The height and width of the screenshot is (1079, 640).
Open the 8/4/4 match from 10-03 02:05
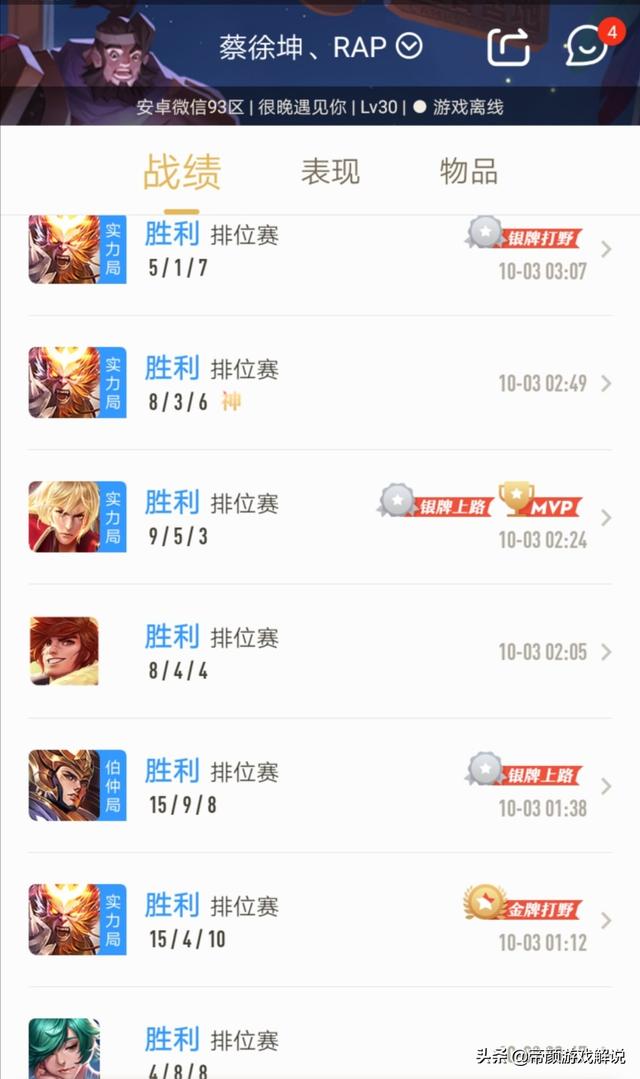pos(320,652)
